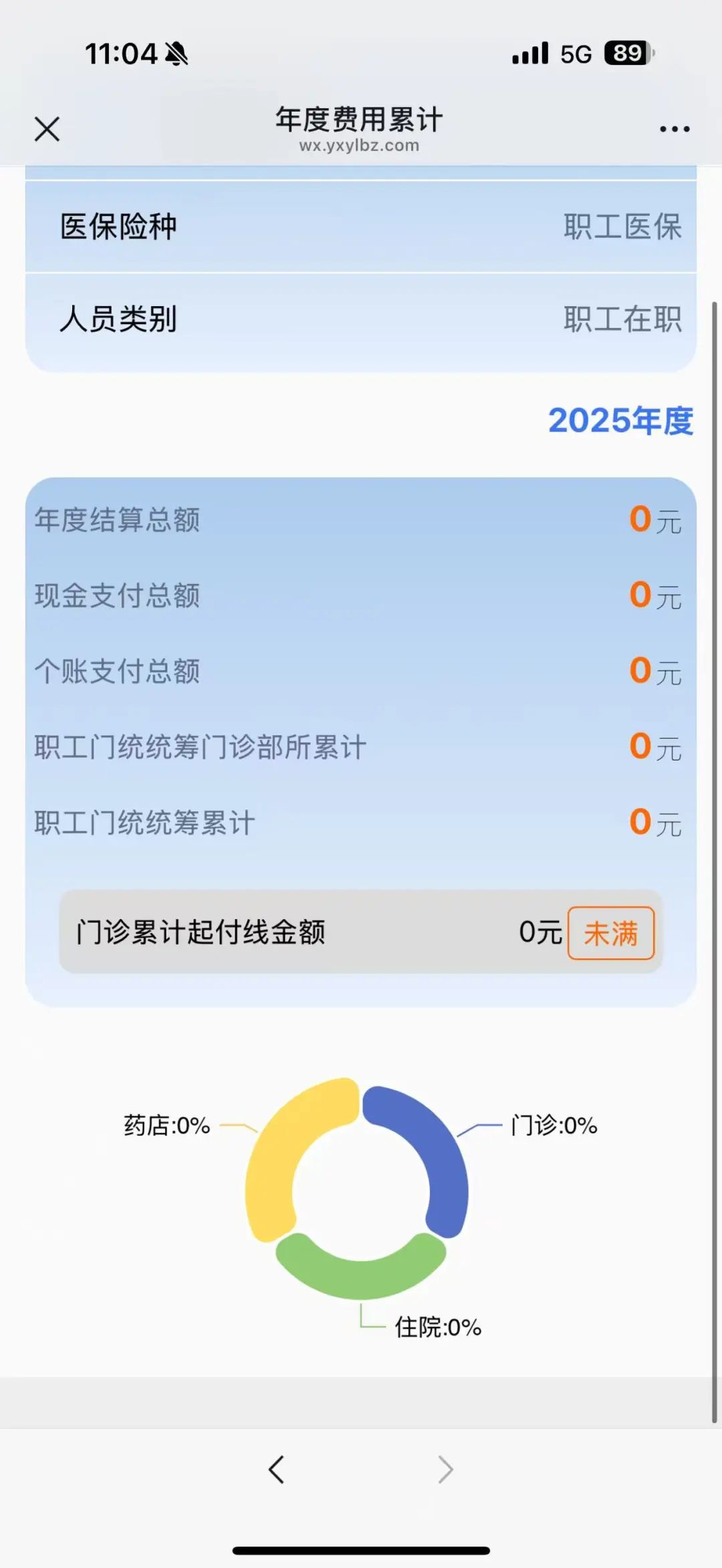Close the 年度费用累计 webview page

click(x=47, y=129)
